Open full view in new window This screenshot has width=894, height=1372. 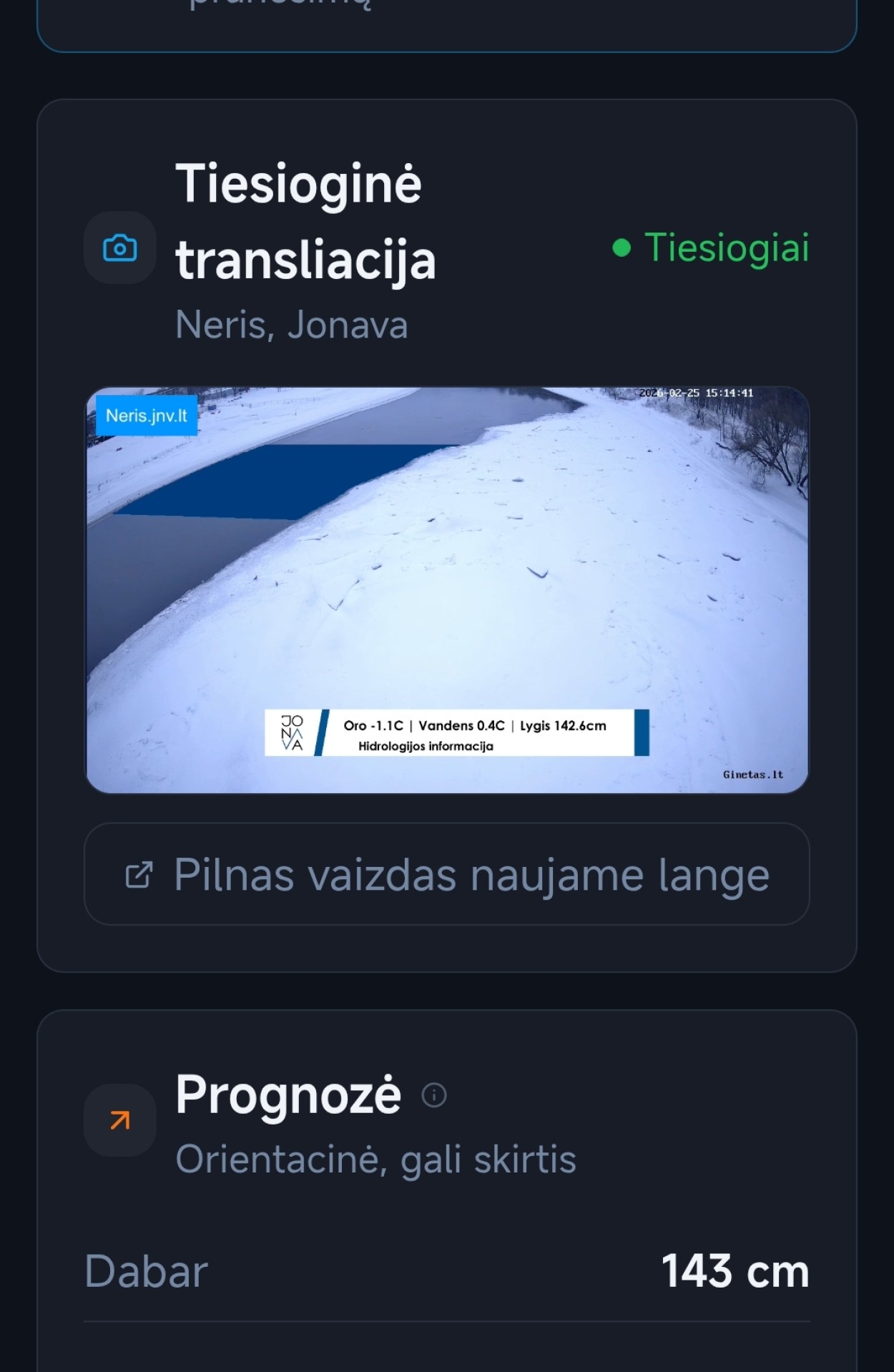coord(447,874)
